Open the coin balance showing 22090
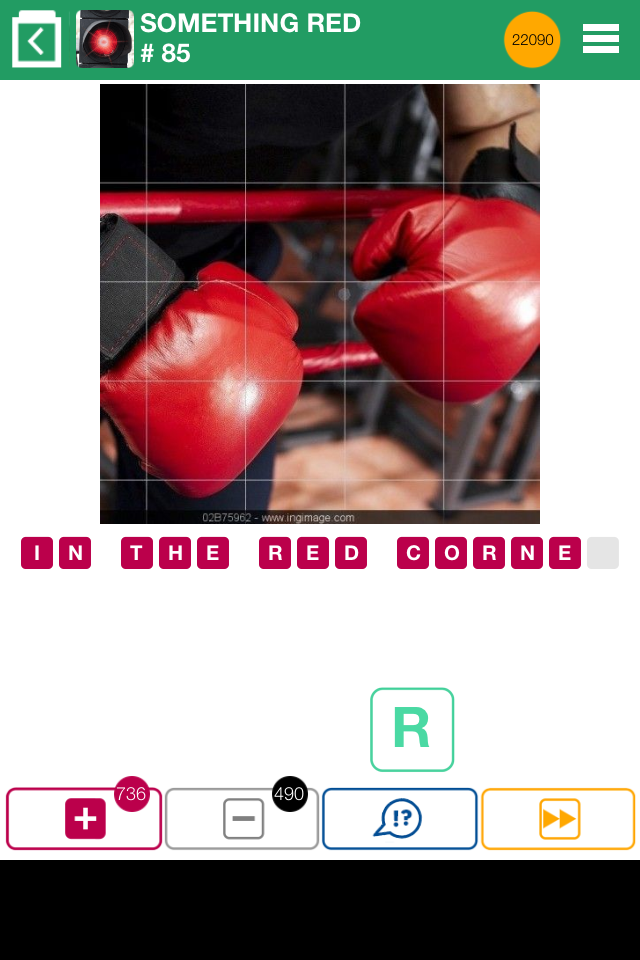This screenshot has height=960, width=640. pos(532,40)
